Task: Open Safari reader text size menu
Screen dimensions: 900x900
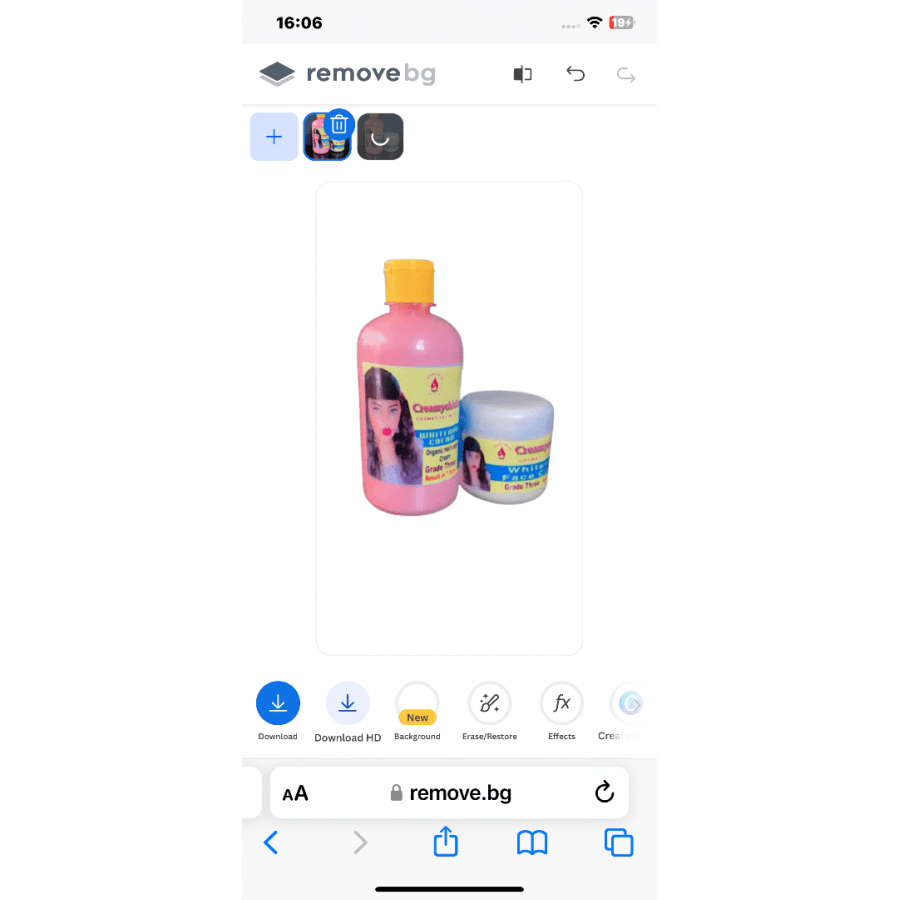Action: 295,794
